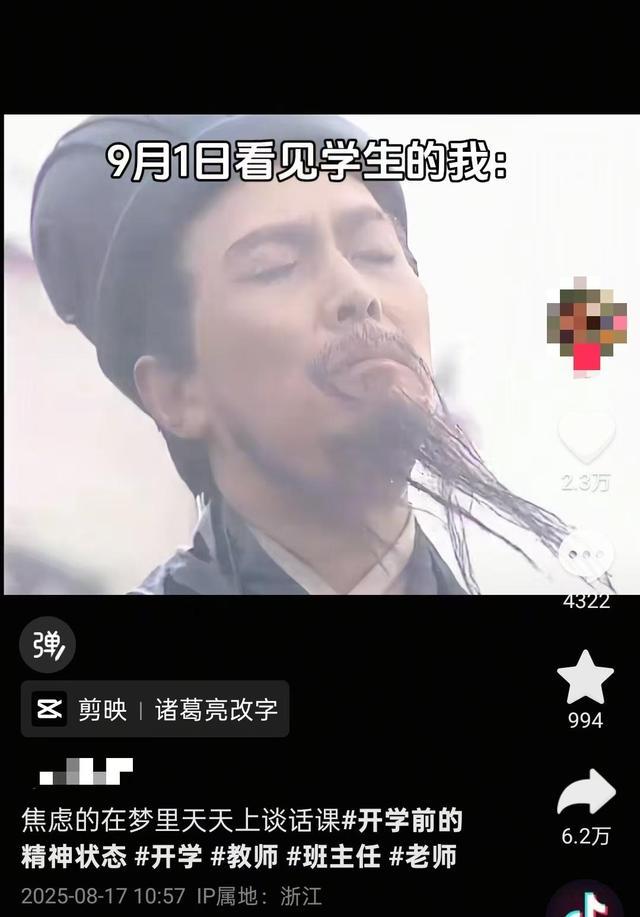Open the 剪映 诸葛亮改字 template chip
640x917 pixels.
(155, 709)
